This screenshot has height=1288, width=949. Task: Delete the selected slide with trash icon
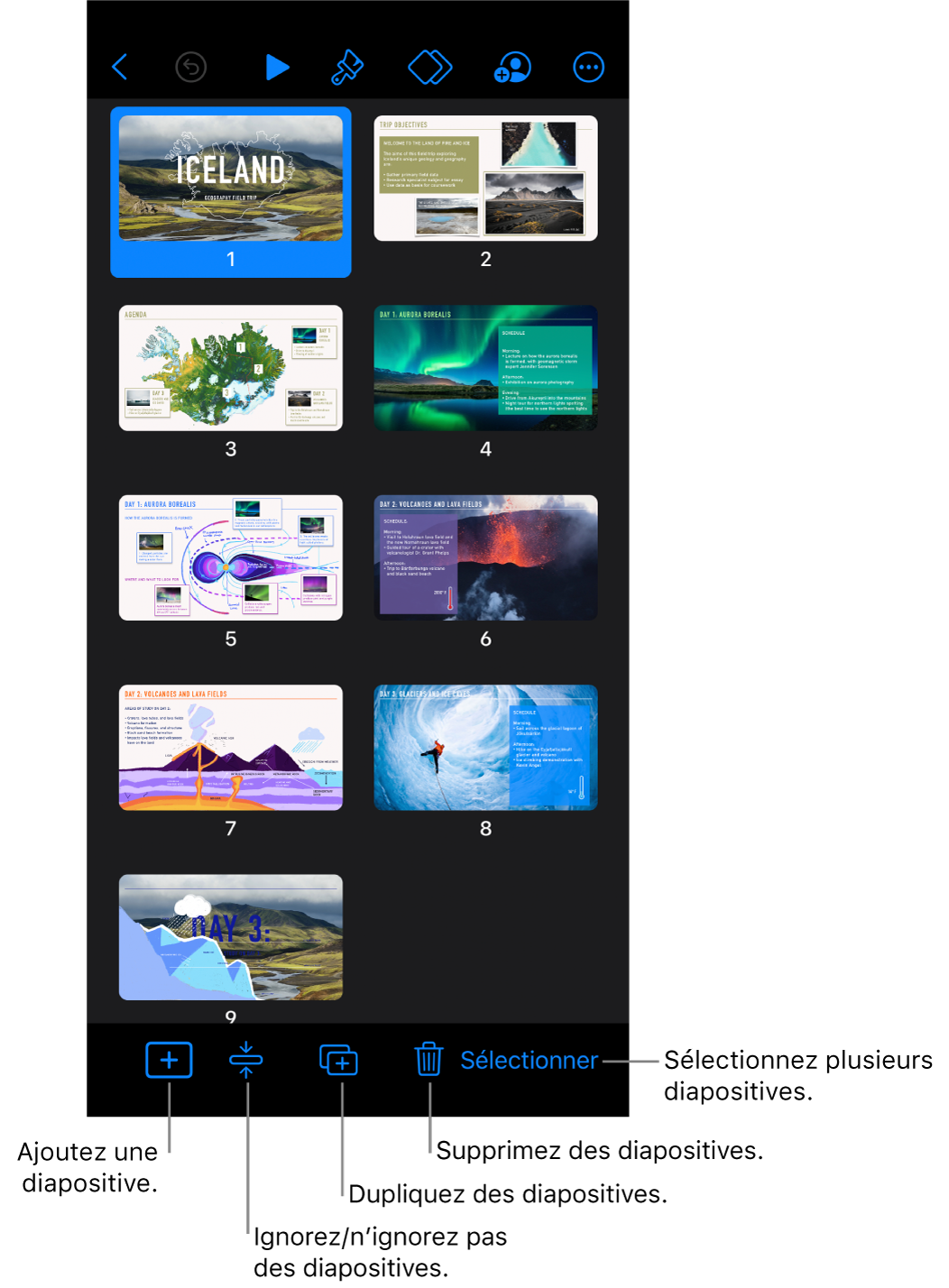[428, 1060]
